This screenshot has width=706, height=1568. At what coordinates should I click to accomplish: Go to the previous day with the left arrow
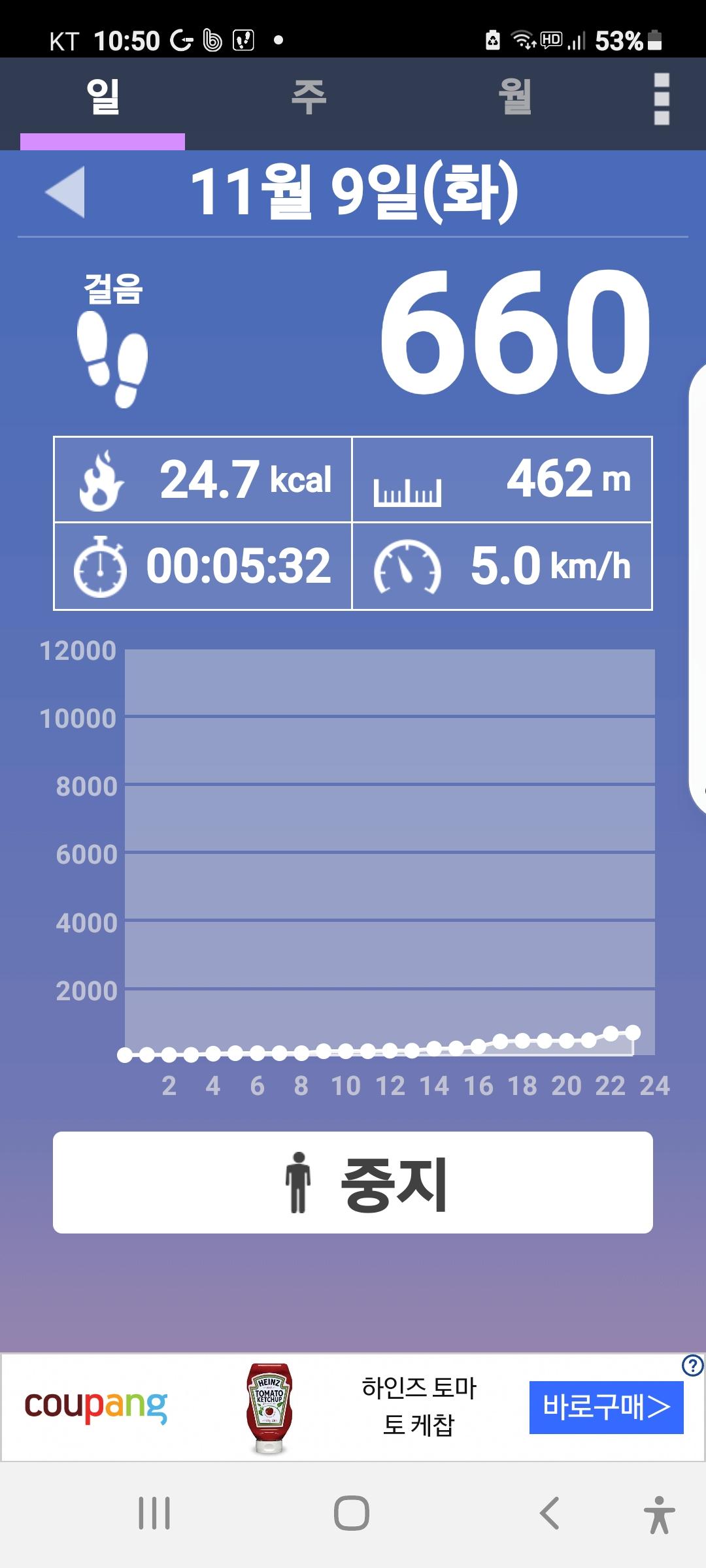(x=65, y=191)
